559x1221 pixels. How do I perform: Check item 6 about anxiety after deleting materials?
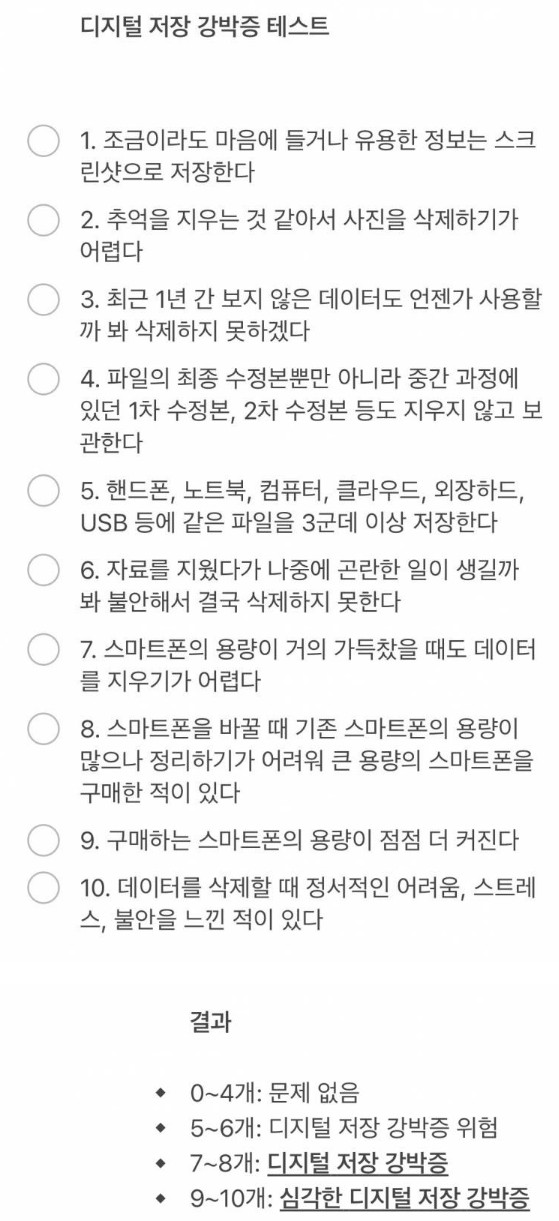pos(43,570)
